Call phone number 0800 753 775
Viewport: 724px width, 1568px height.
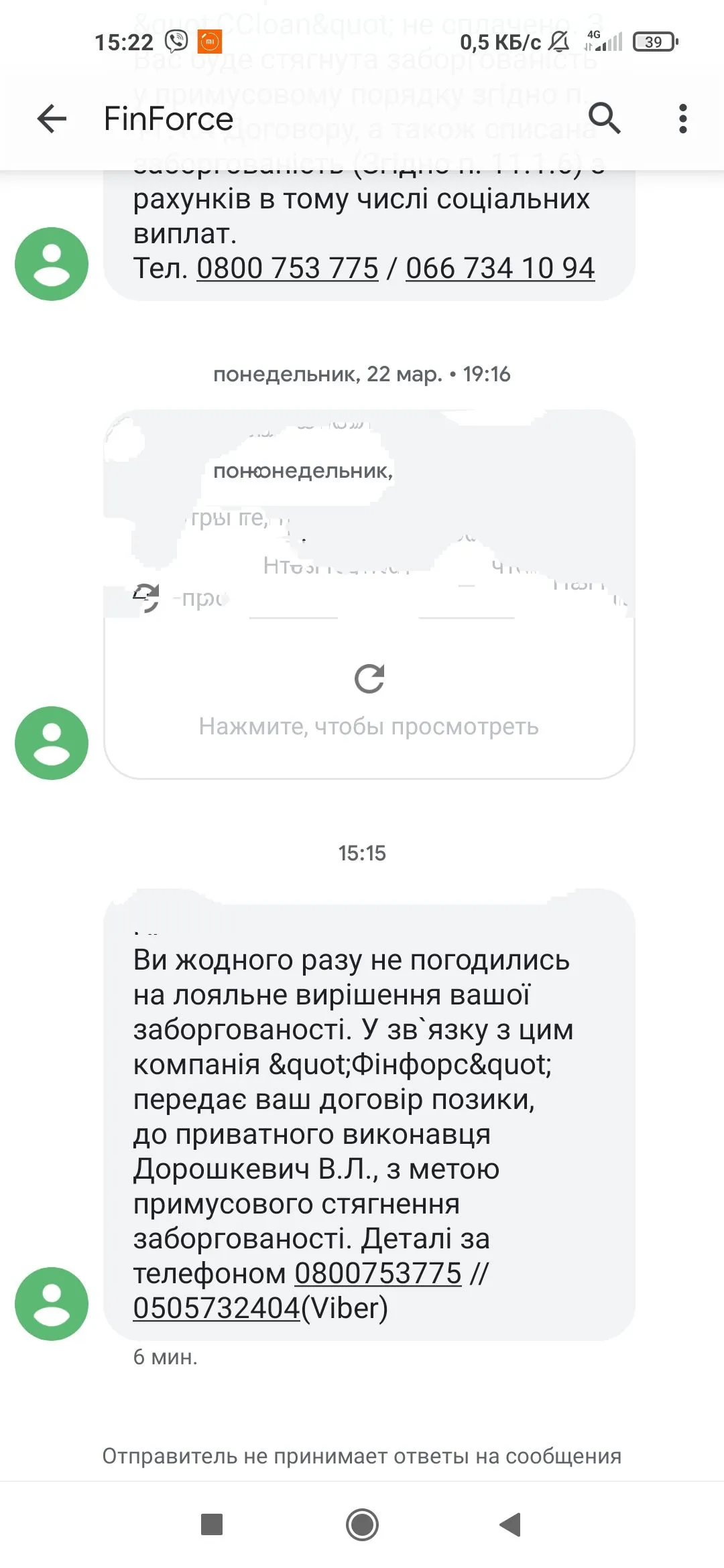tap(288, 269)
